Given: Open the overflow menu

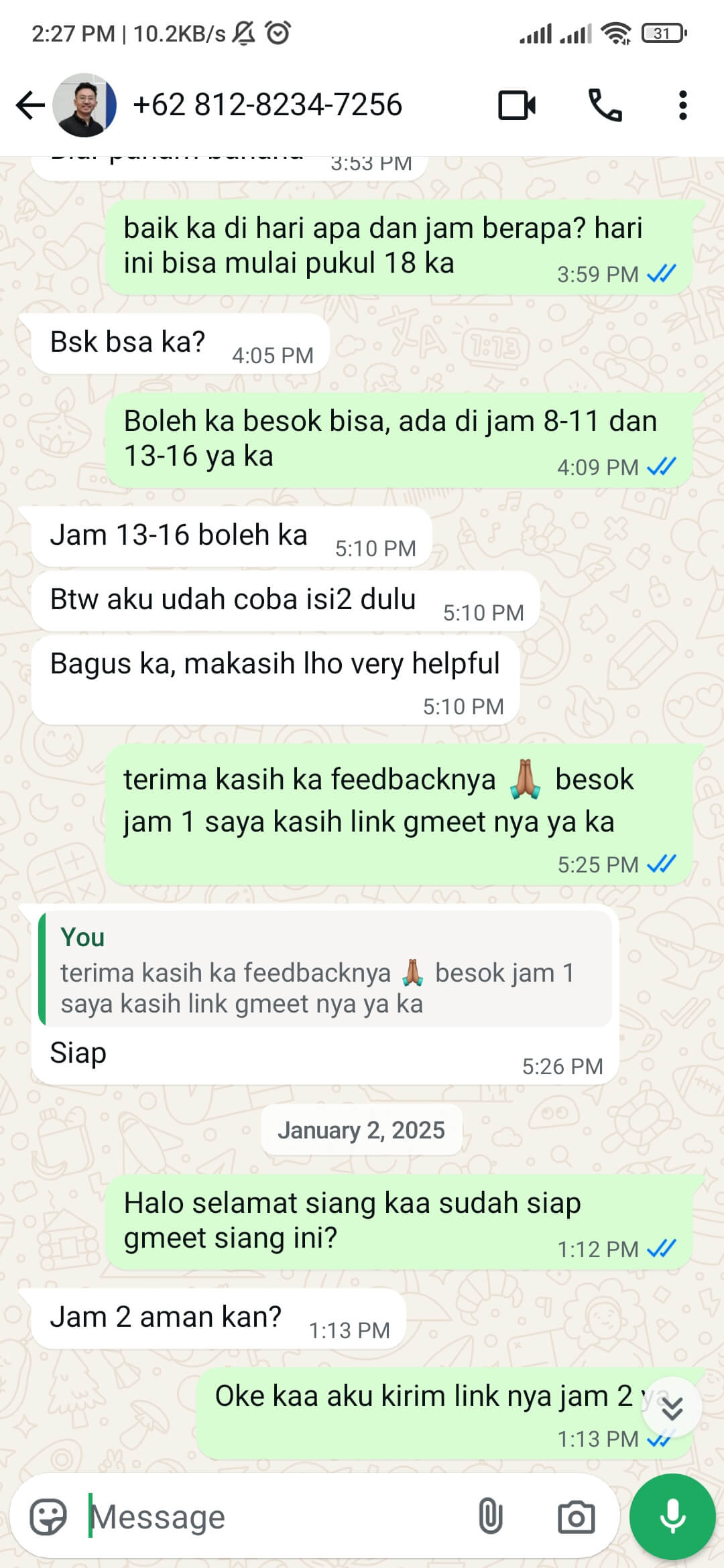Looking at the screenshot, I should [682, 105].
